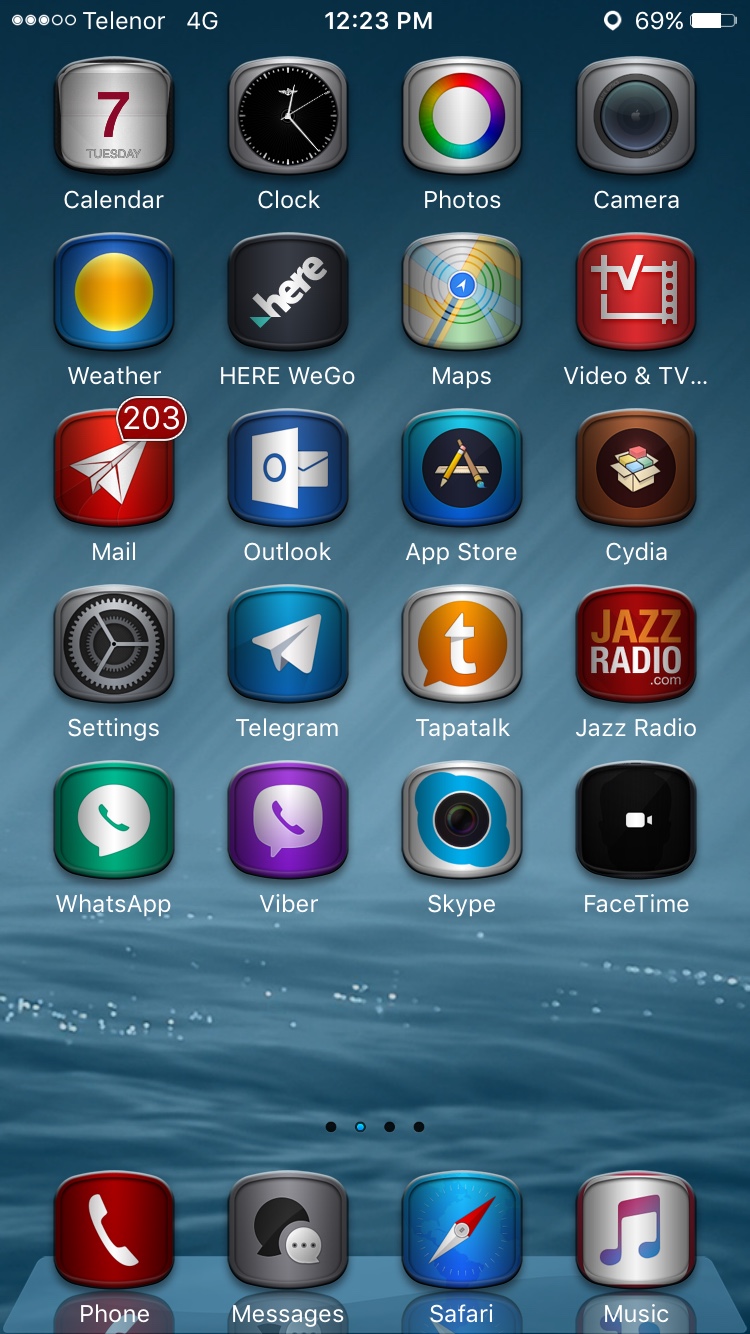
Task: Open the Calendar app
Action: 113,116
